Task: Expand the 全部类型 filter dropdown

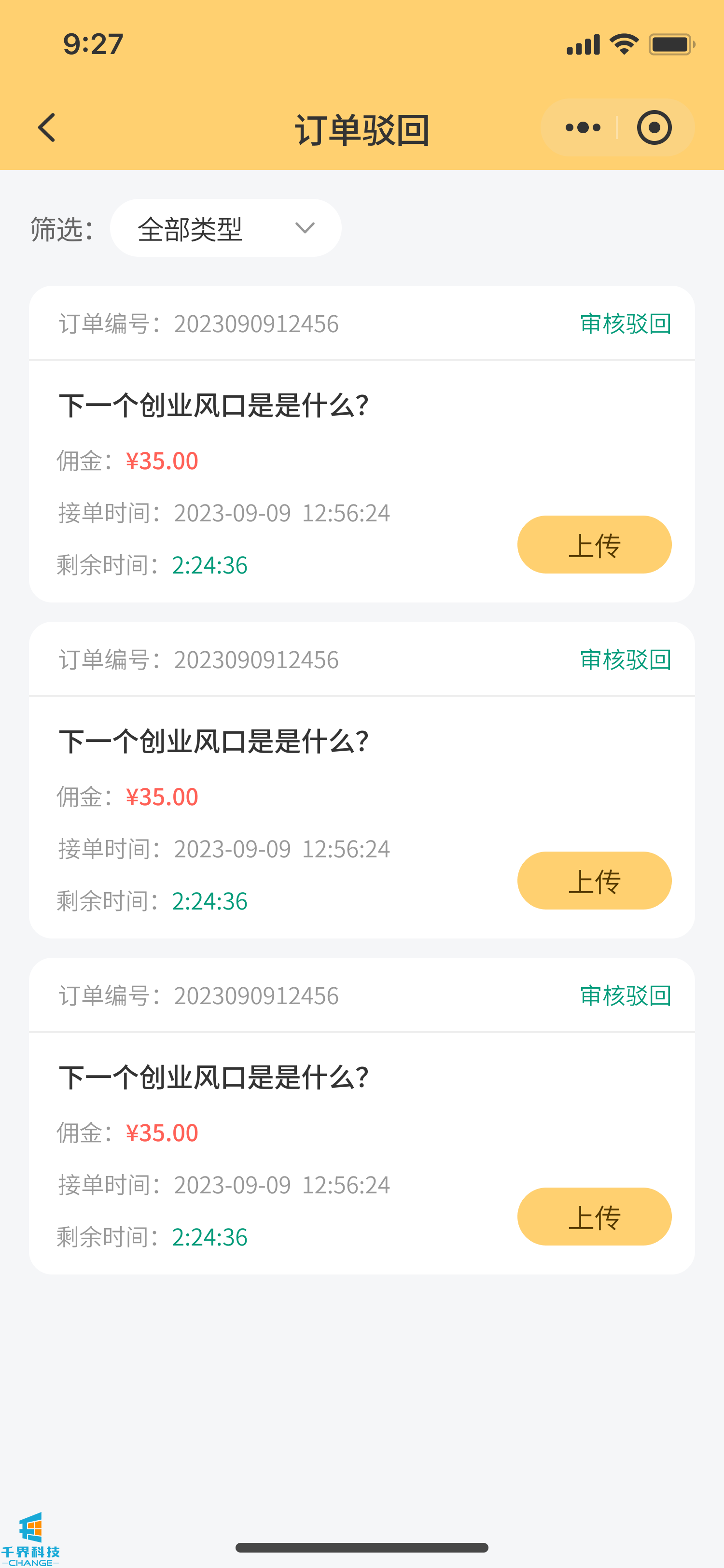Action: tap(225, 228)
